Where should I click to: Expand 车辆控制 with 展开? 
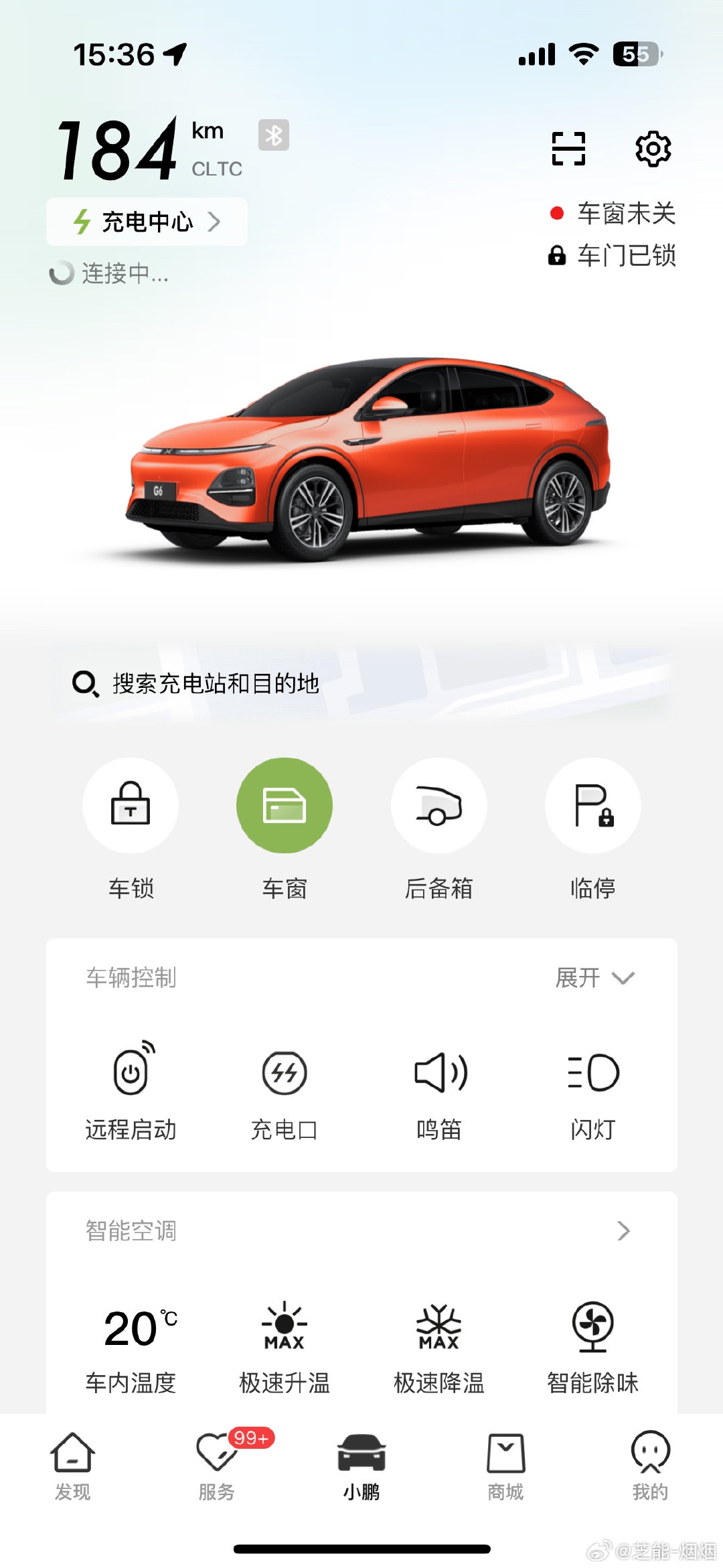594,978
